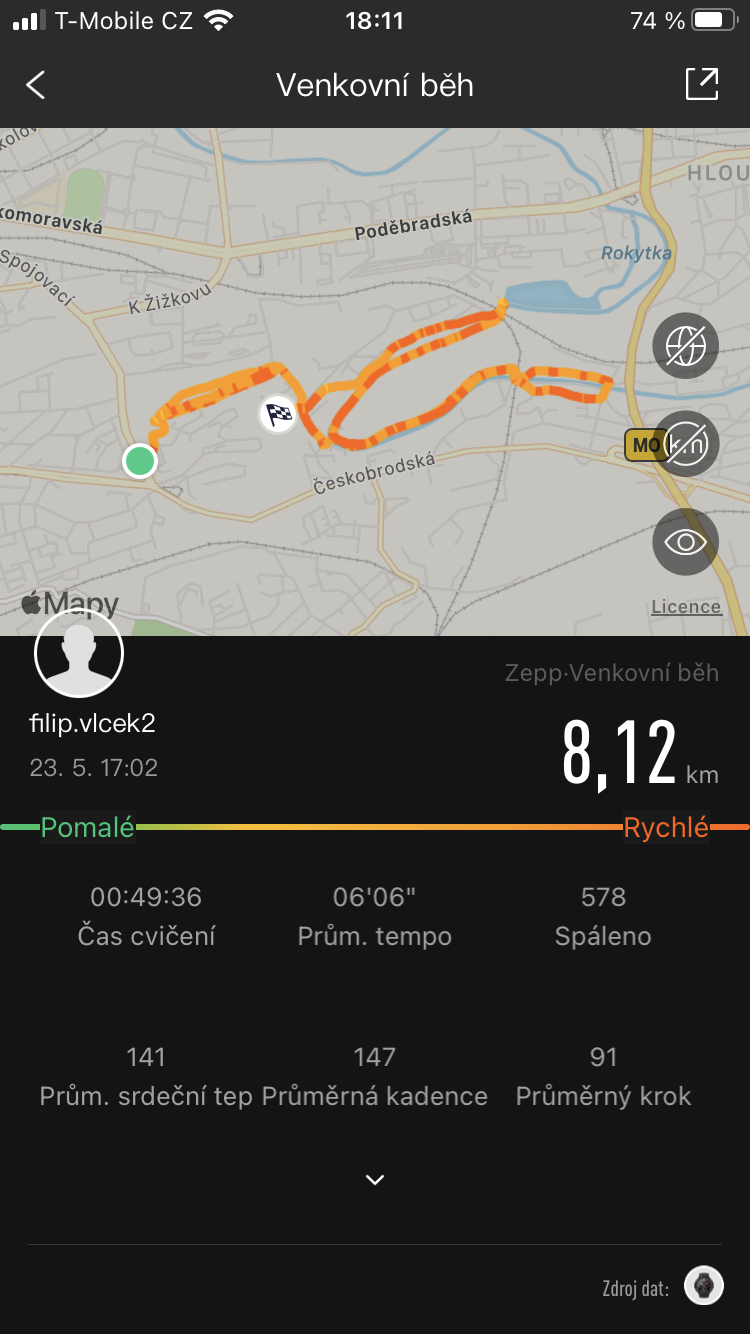Tap the eye icon to hide map
The height and width of the screenshot is (1334, 750).
click(x=685, y=542)
